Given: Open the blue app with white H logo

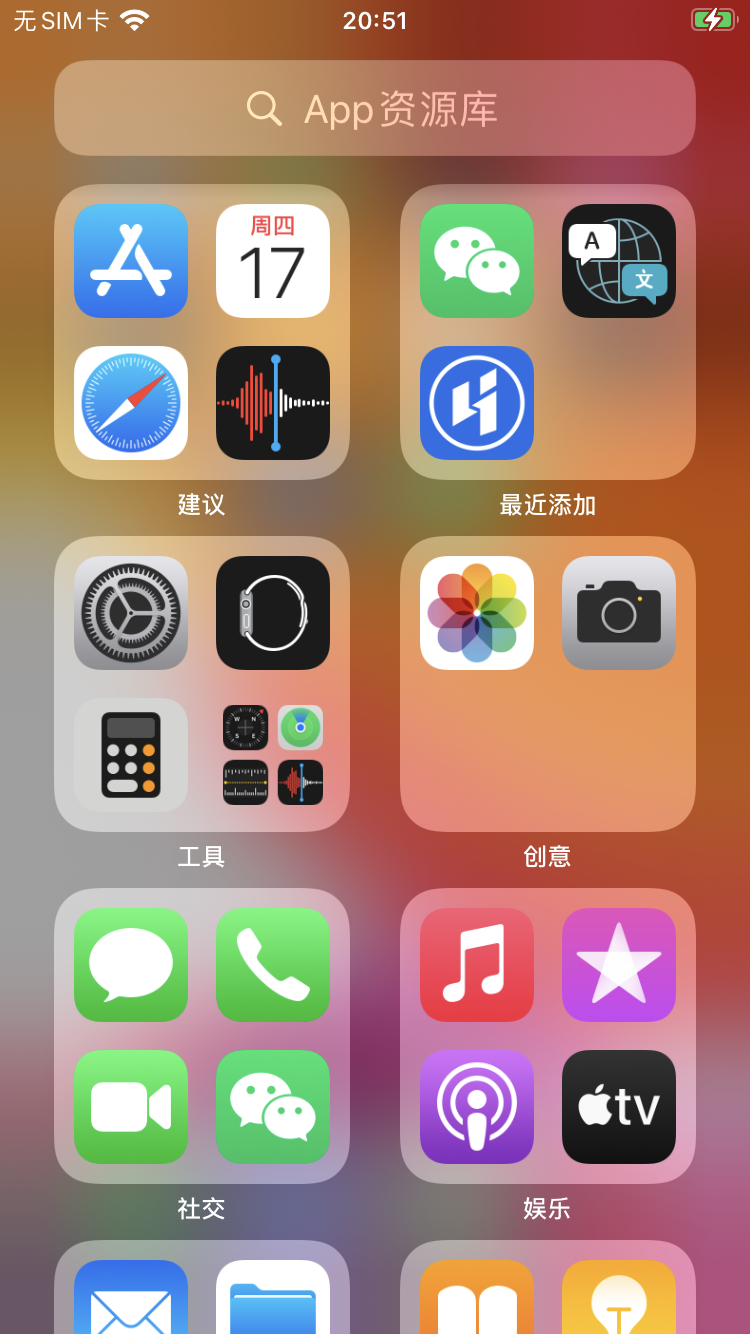Looking at the screenshot, I should coord(477,403).
